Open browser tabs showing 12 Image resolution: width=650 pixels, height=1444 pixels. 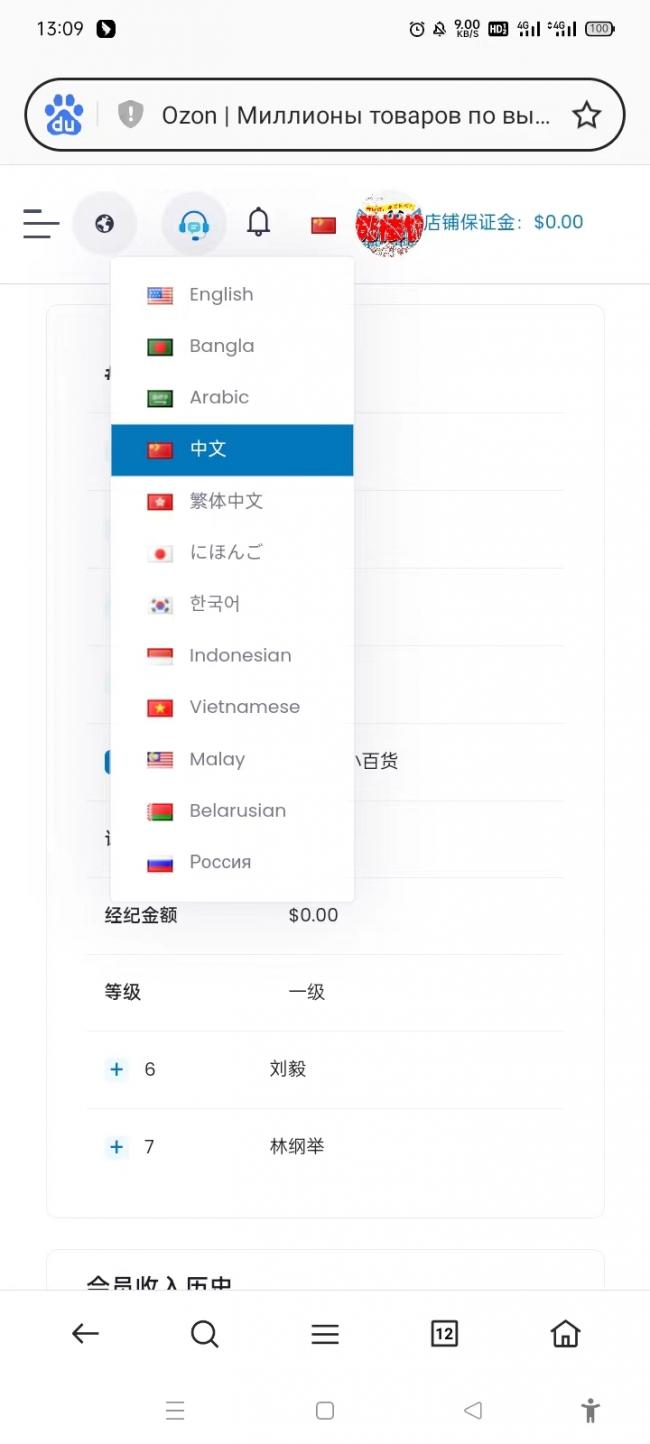(444, 1333)
